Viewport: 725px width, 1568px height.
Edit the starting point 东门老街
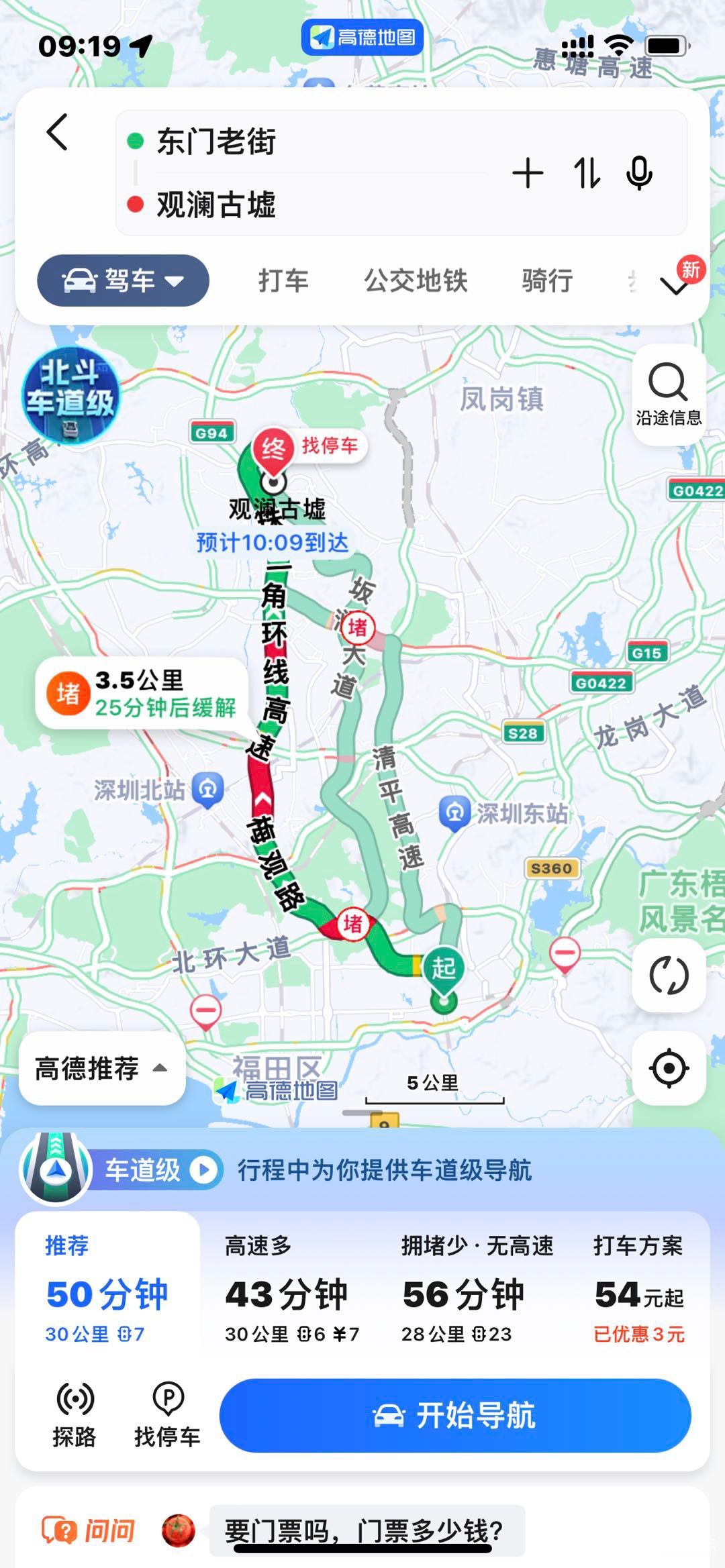[x=216, y=142]
